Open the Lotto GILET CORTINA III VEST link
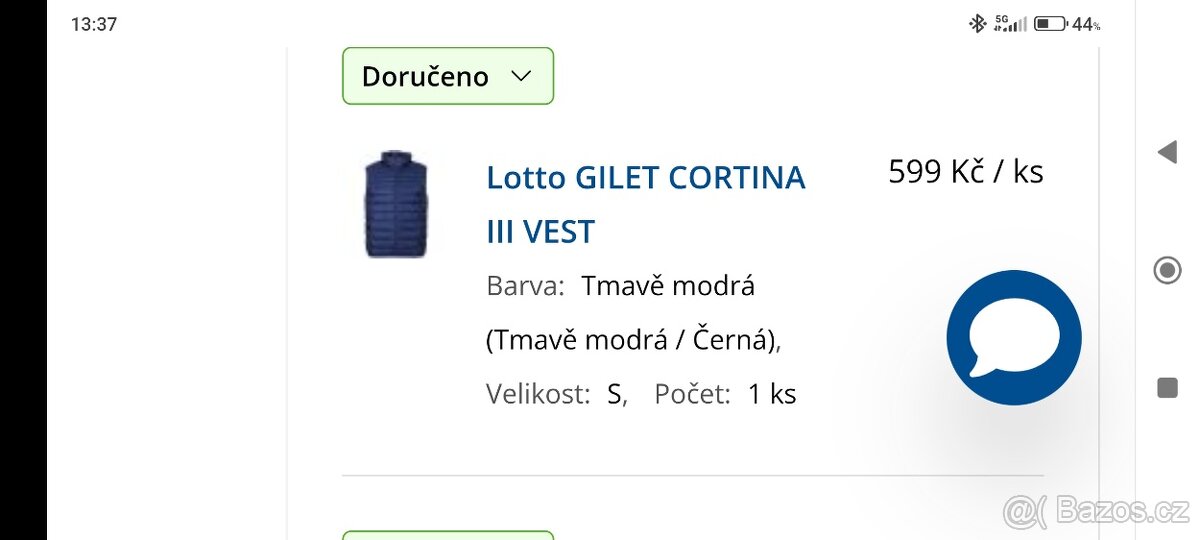This screenshot has width=1200, height=540. click(645, 204)
